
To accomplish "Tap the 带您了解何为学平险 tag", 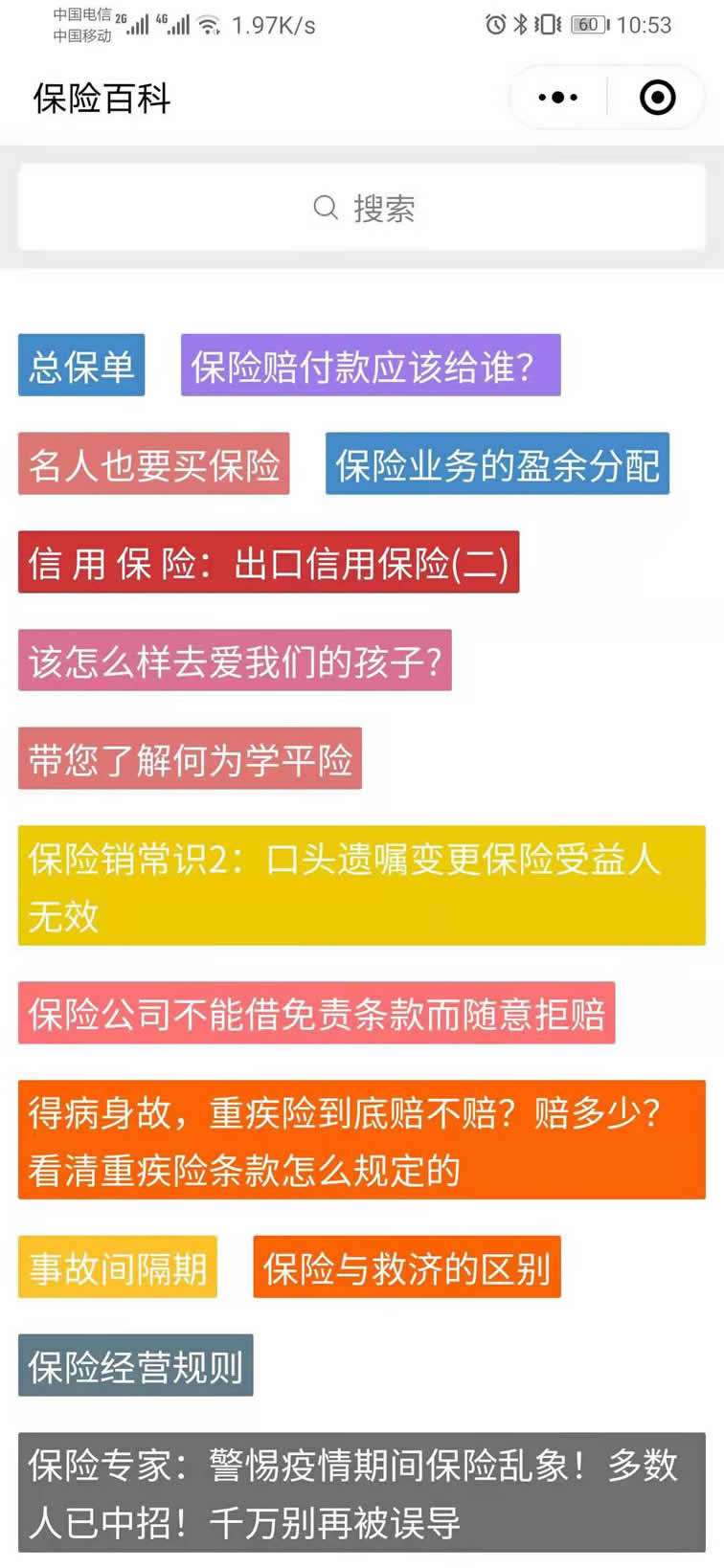I will click(x=190, y=760).
